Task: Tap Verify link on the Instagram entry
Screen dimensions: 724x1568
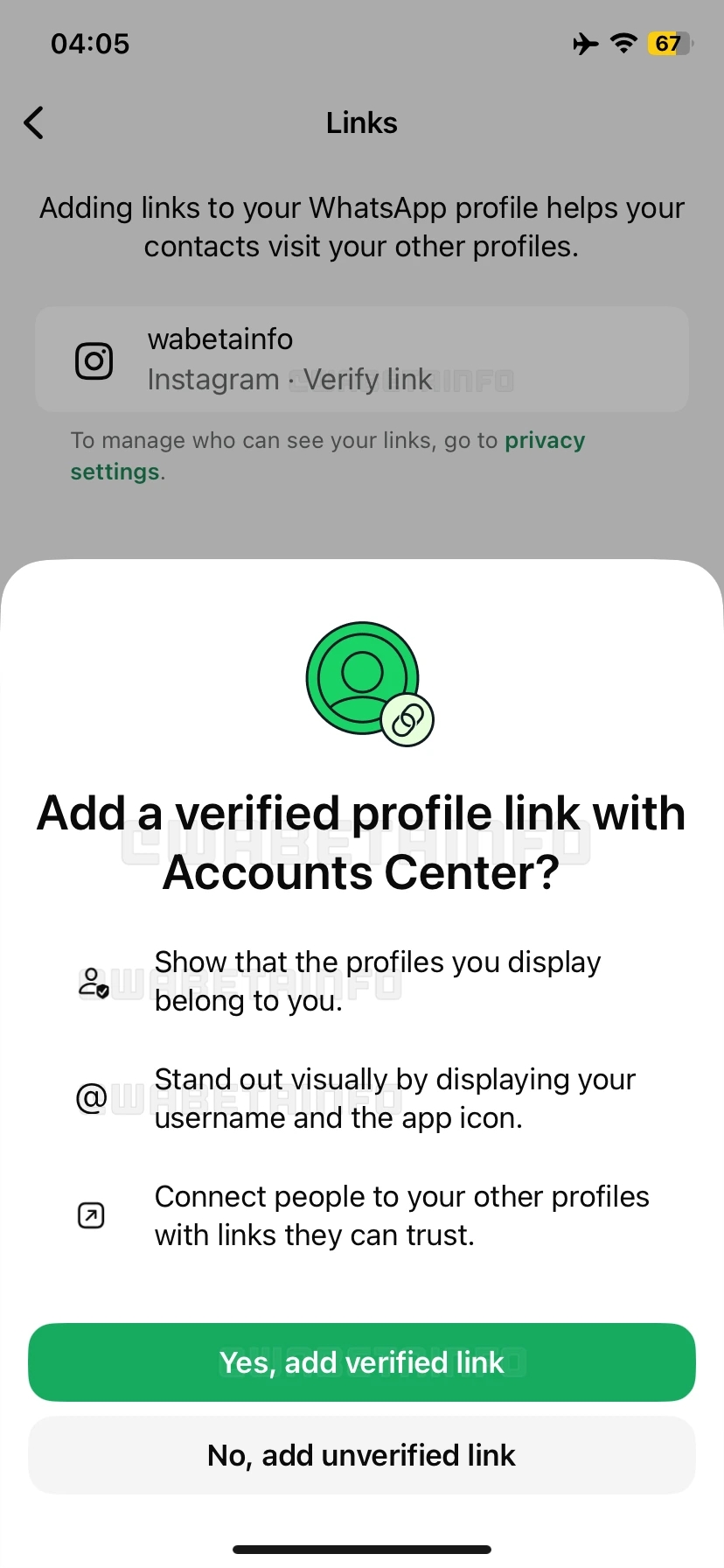Action: tap(367, 380)
